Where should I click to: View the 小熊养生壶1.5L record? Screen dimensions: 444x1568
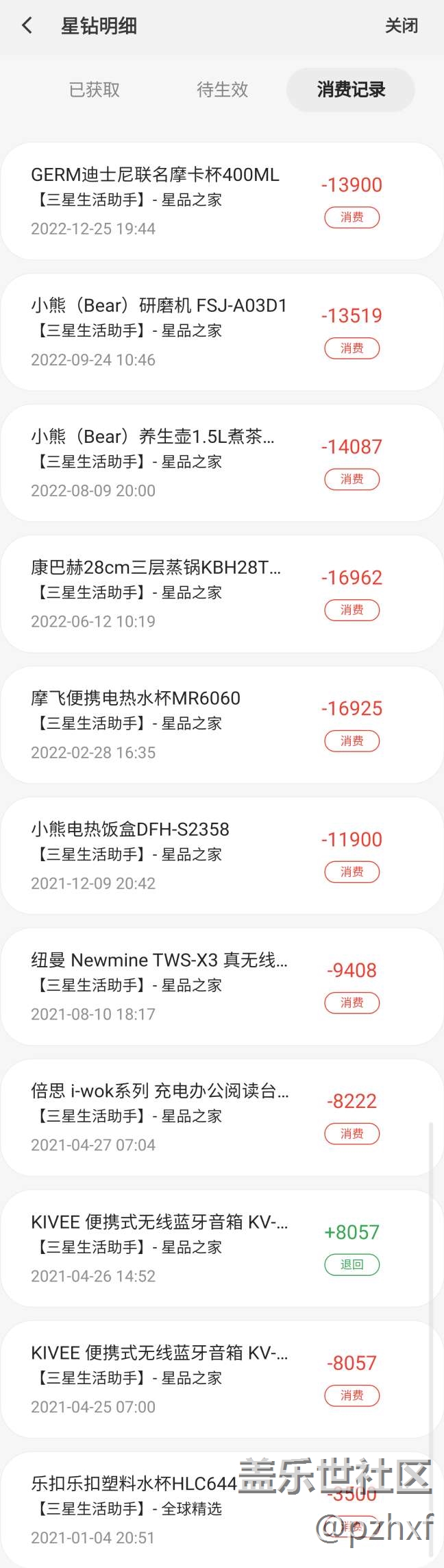click(x=222, y=463)
